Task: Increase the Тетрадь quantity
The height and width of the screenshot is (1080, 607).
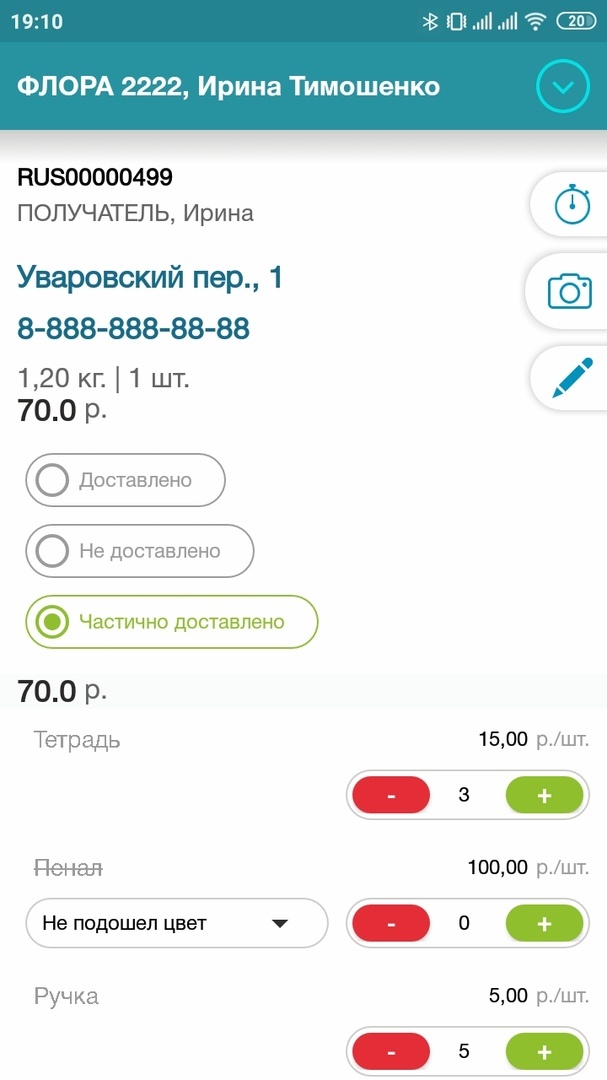Action: click(x=544, y=795)
